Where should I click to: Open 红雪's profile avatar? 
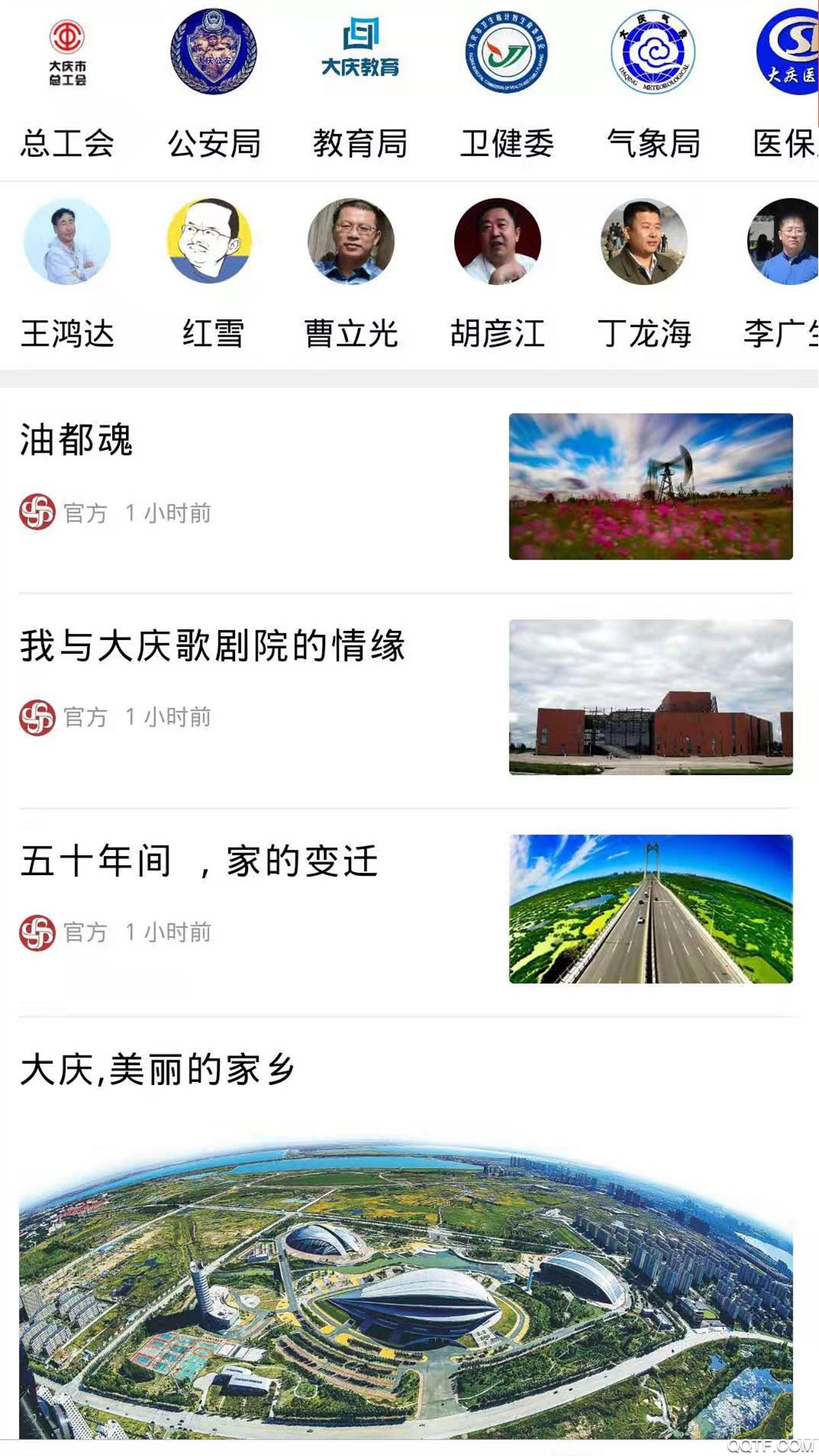pyautogui.click(x=211, y=241)
